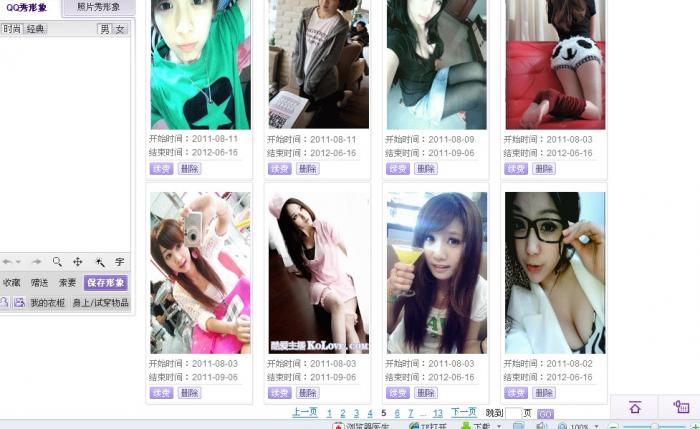Choose the 男 gender option
The width and height of the screenshot is (700, 429).
click(104, 29)
